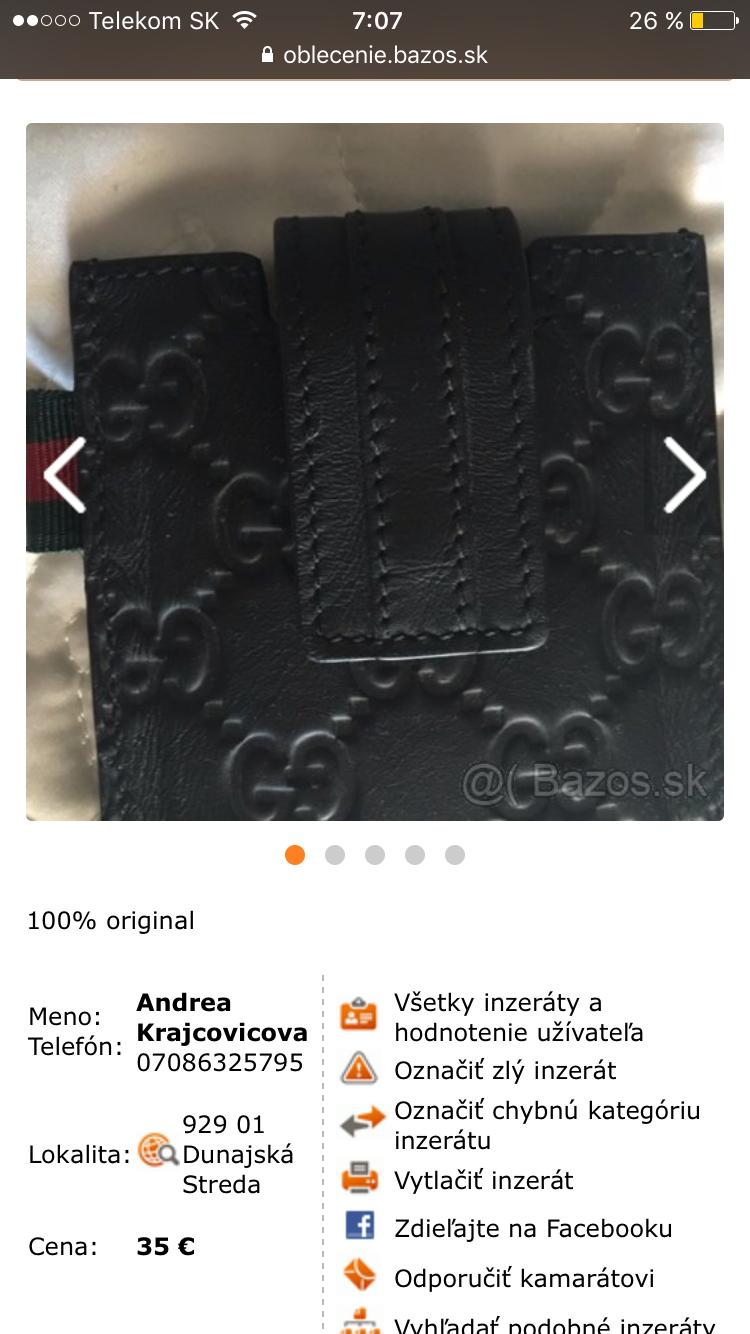Go to the previous listing photo

tap(65, 475)
